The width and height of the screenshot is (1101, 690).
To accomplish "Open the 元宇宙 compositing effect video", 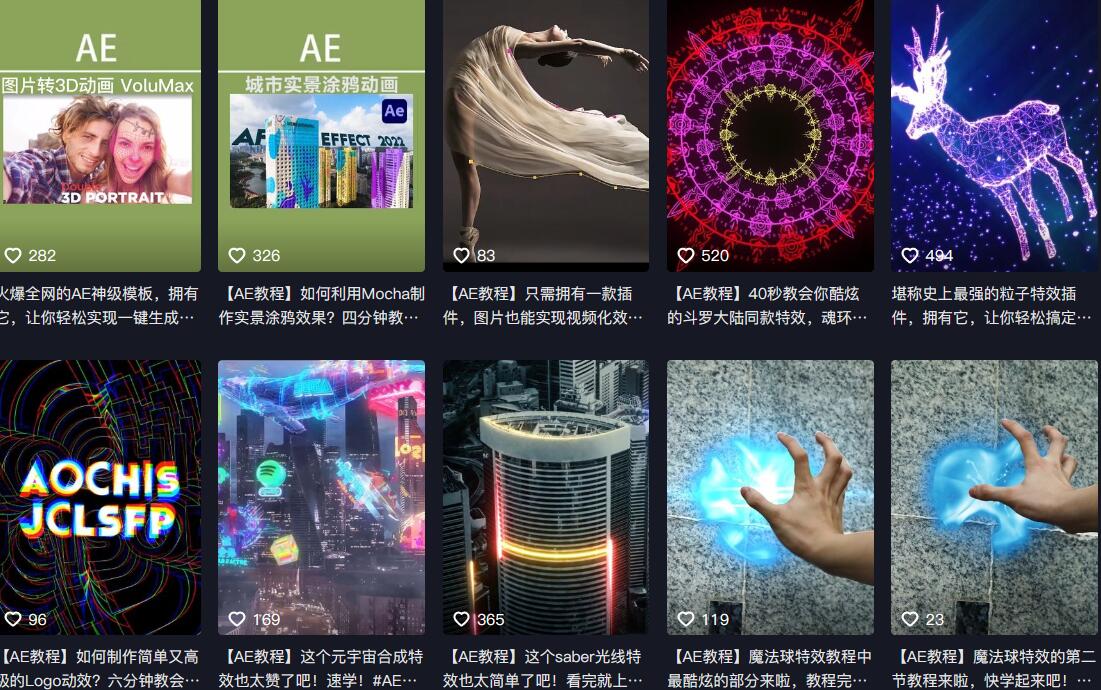I will pos(321,497).
